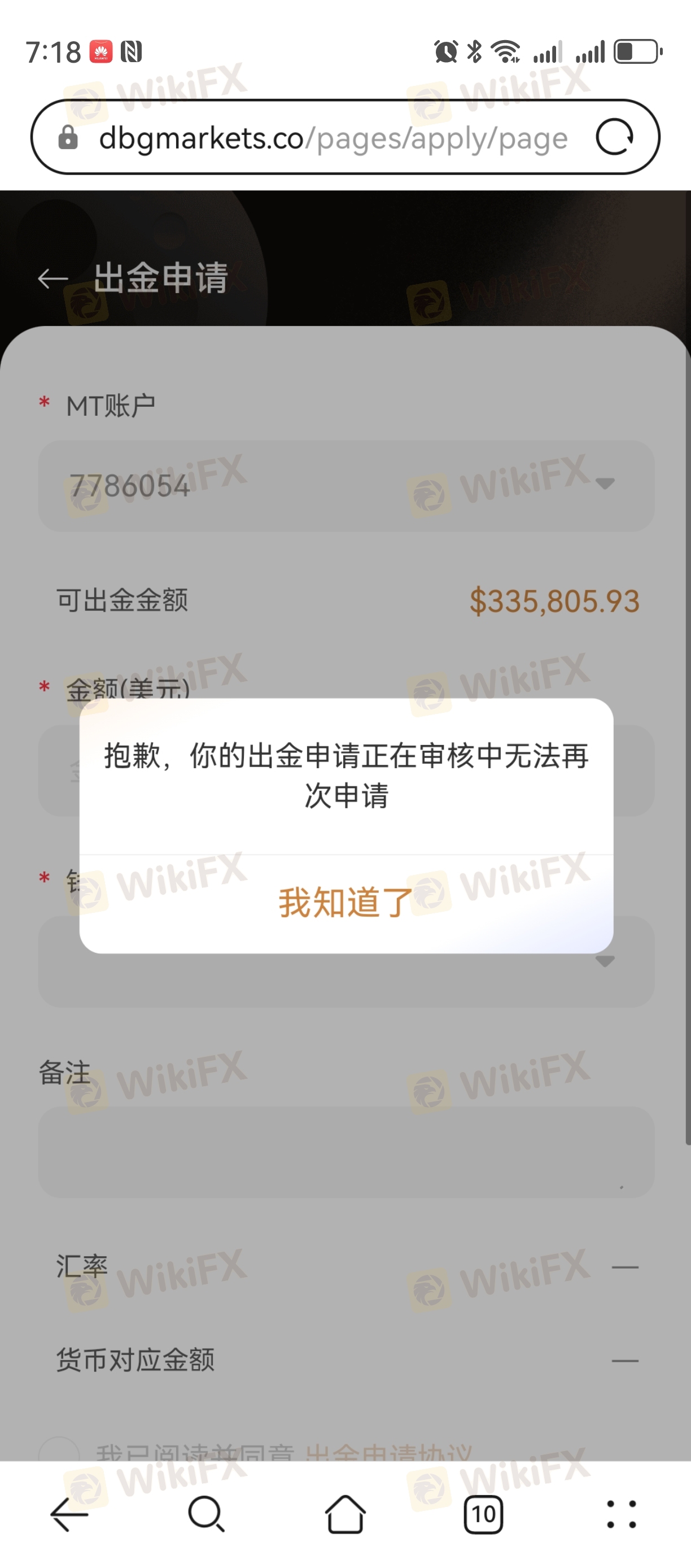Navigate back using the browser's bottom arrow
691x1568 pixels.
pyautogui.click(x=69, y=1514)
